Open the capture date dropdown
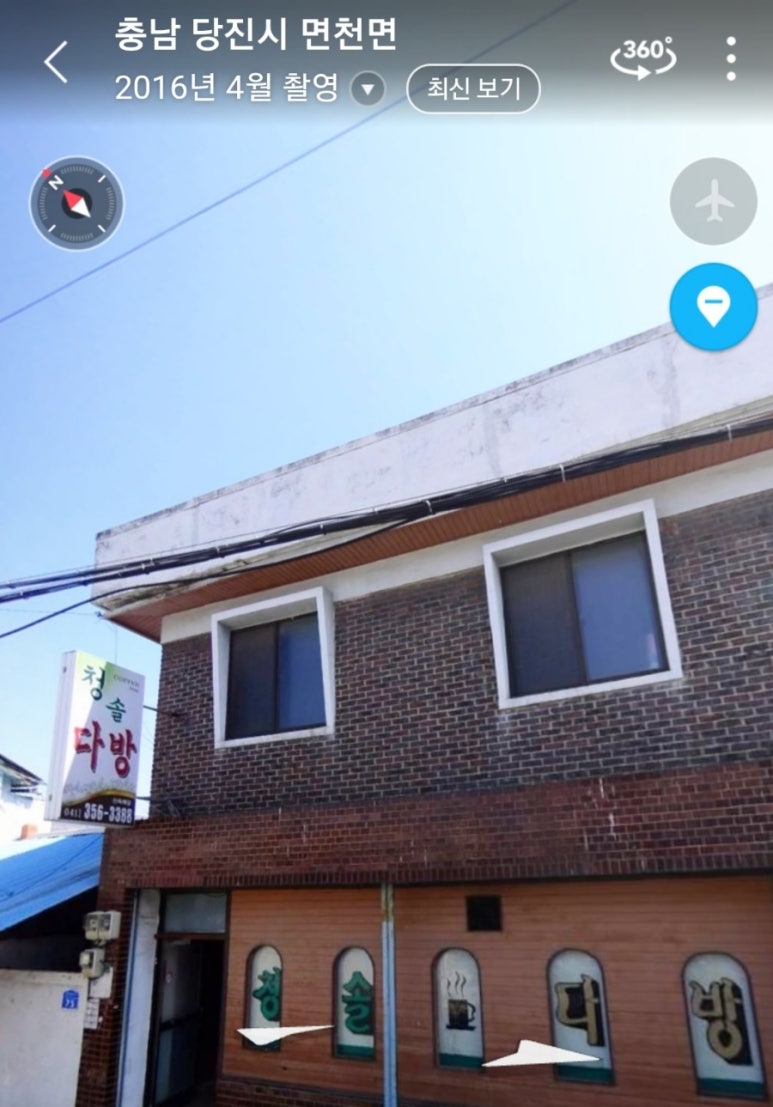This screenshot has height=1107, width=773. click(x=368, y=90)
